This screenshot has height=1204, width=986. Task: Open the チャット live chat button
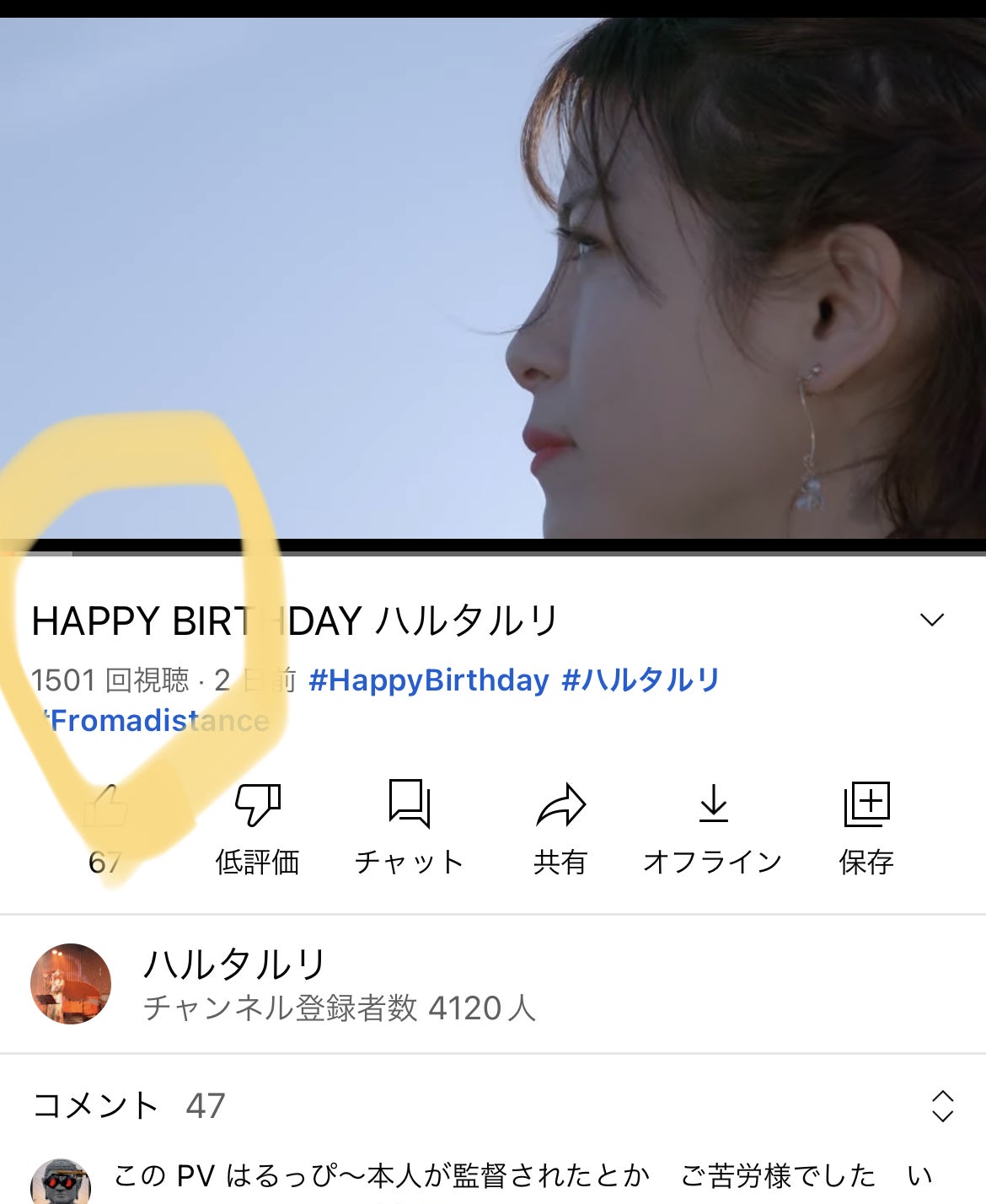click(x=410, y=807)
